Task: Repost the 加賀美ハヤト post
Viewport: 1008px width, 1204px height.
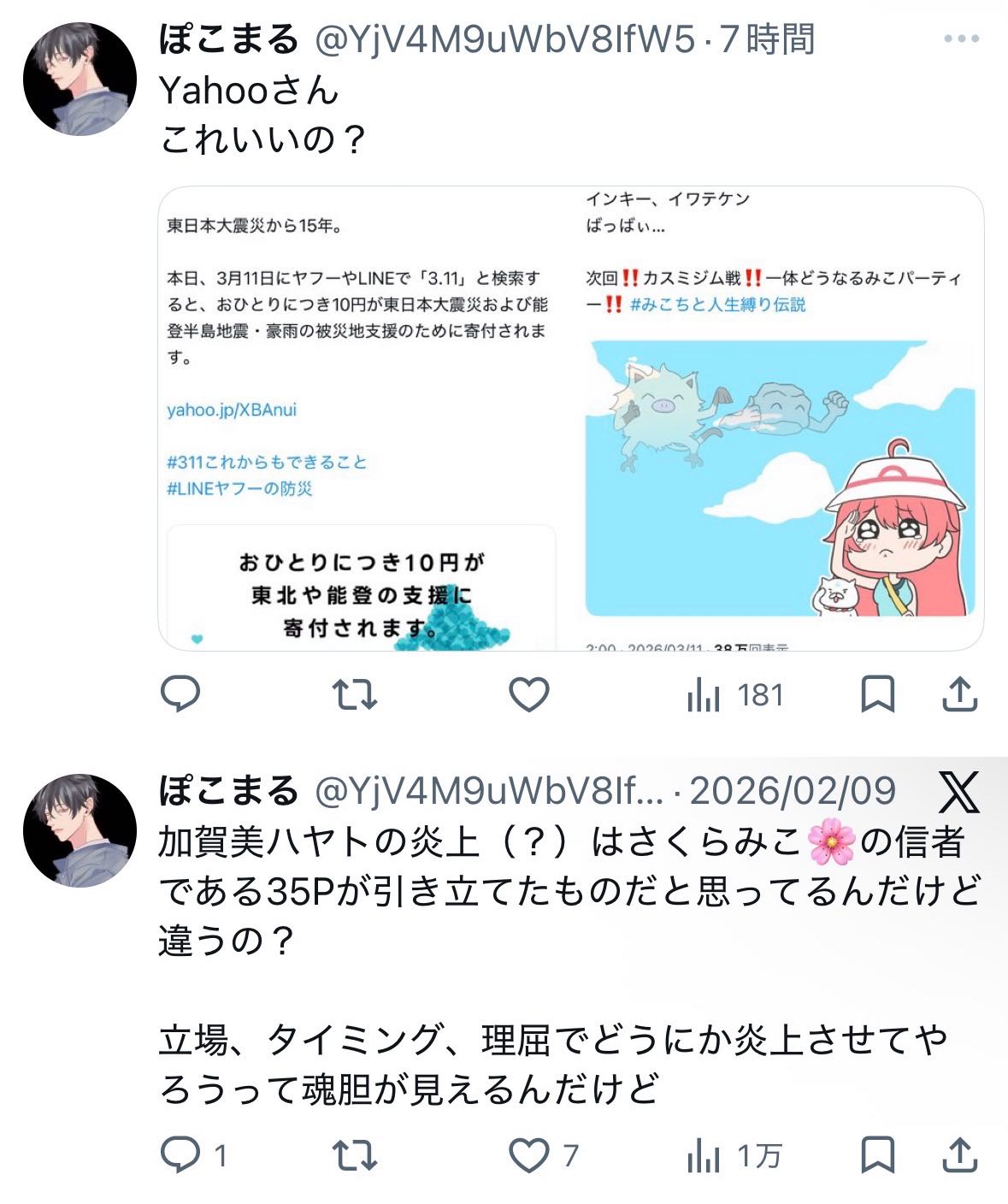Action: tap(355, 1156)
